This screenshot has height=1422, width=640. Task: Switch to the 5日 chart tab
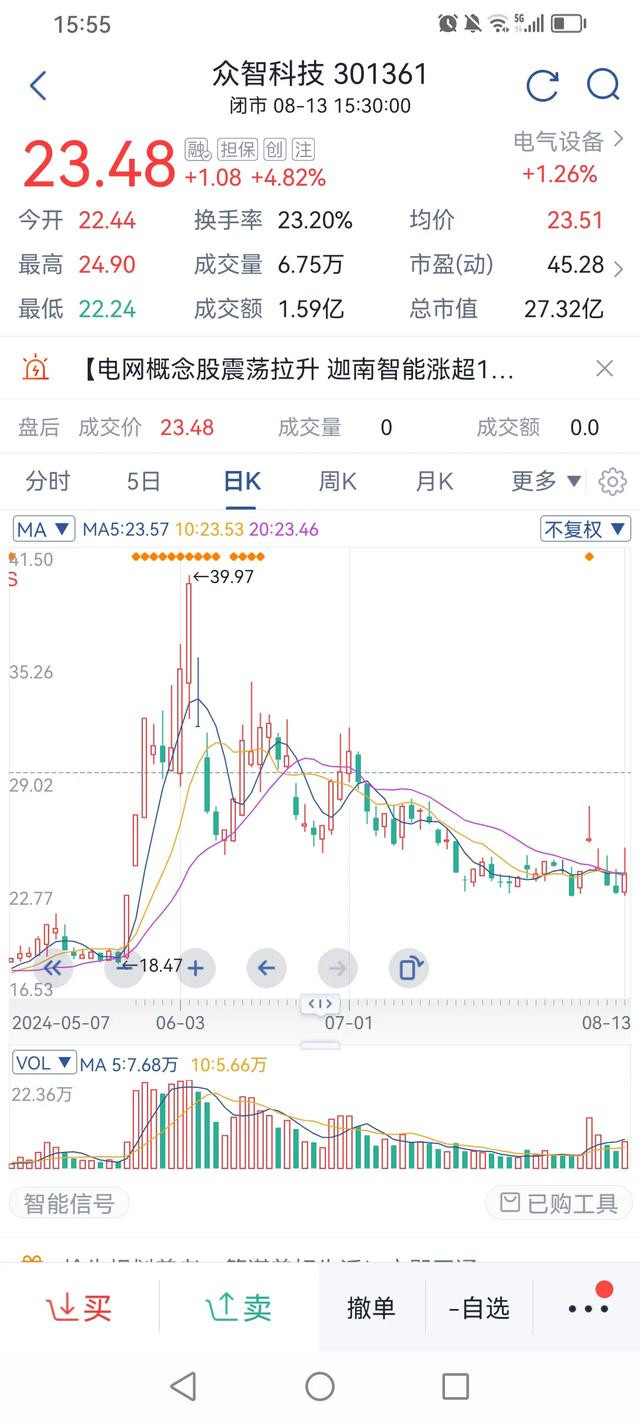[144, 481]
